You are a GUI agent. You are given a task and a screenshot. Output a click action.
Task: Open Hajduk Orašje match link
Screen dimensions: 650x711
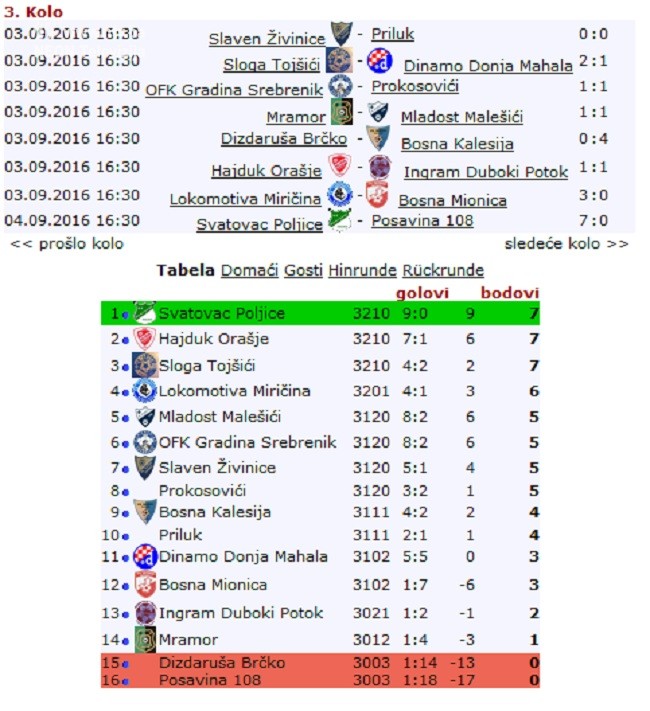click(x=265, y=171)
